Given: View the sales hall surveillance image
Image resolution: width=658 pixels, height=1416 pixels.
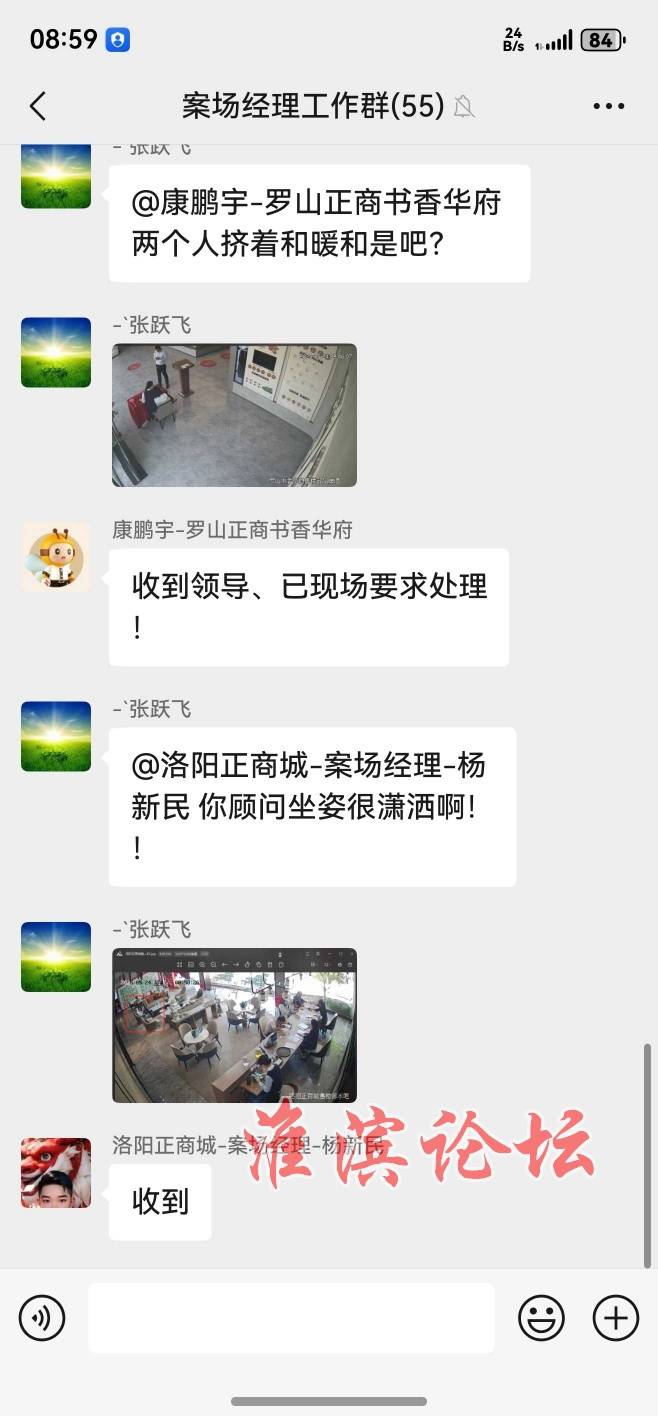Looking at the screenshot, I should pyautogui.click(x=234, y=1025).
